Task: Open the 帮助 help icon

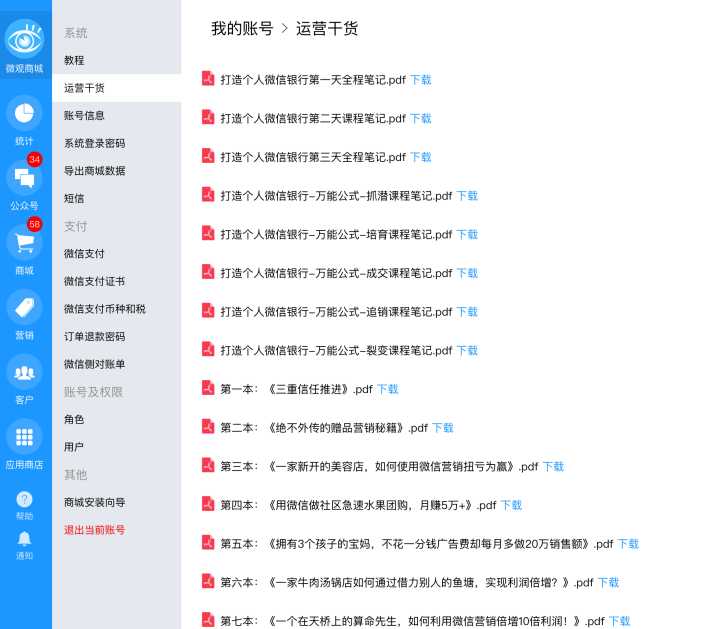Action: pos(24,500)
